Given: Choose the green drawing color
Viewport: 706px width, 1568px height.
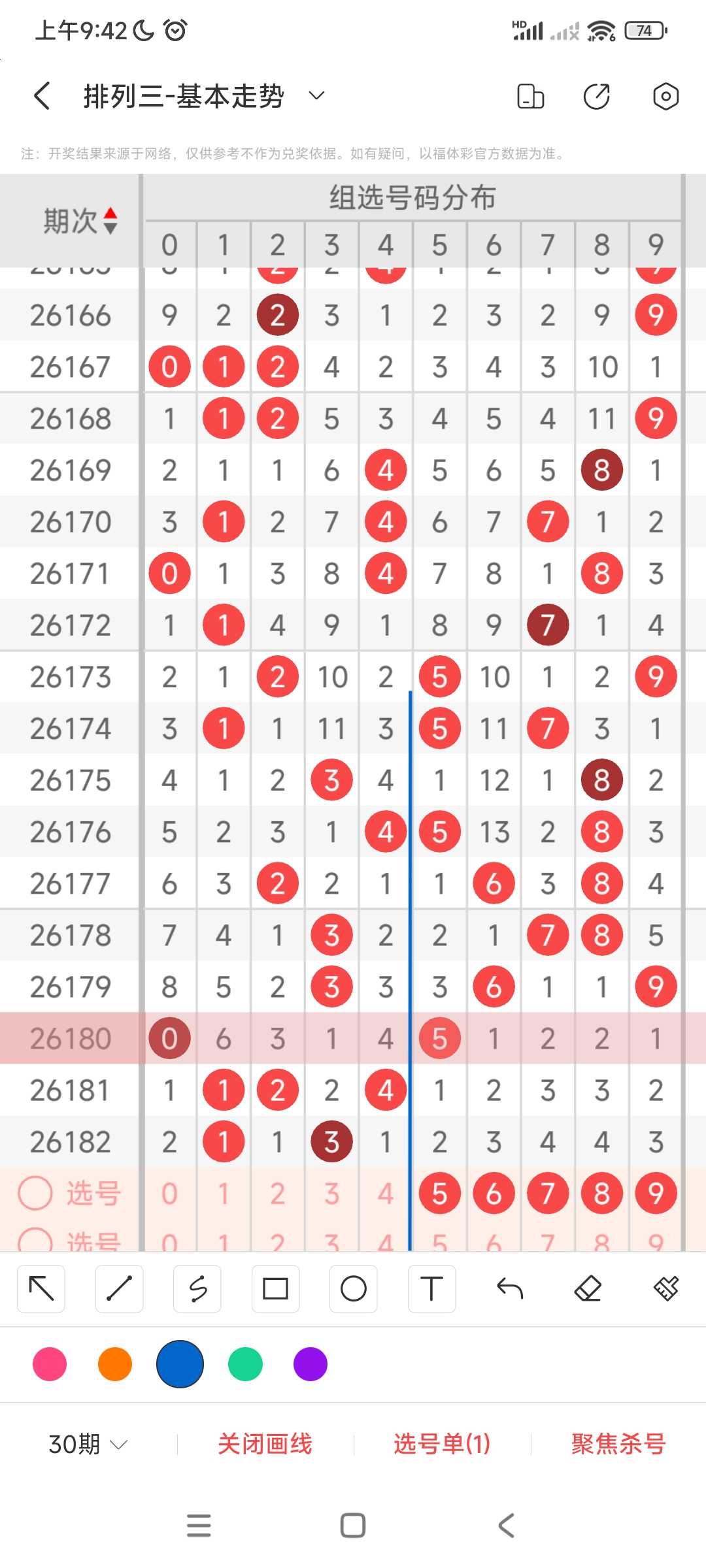Looking at the screenshot, I should [245, 1364].
